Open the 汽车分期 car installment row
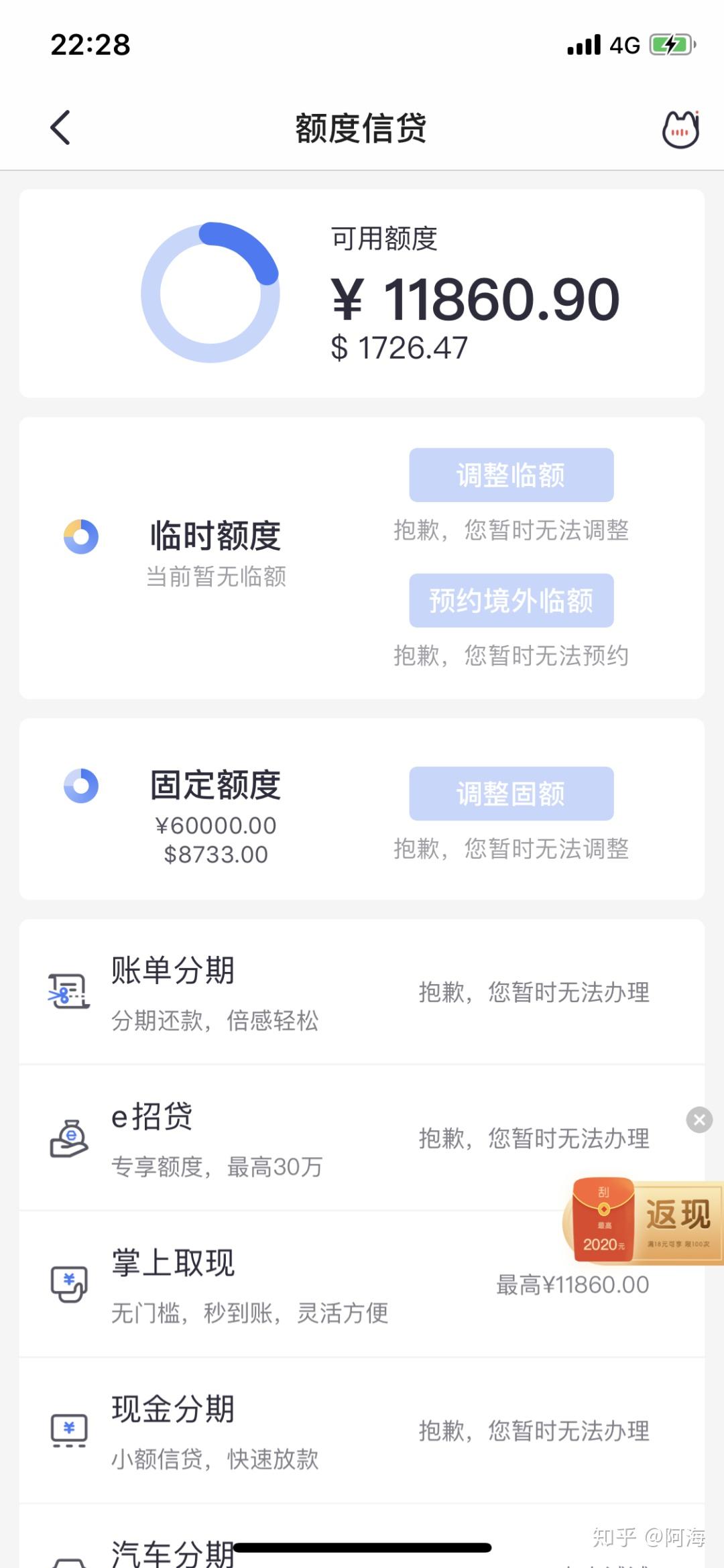 (173, 1552)
